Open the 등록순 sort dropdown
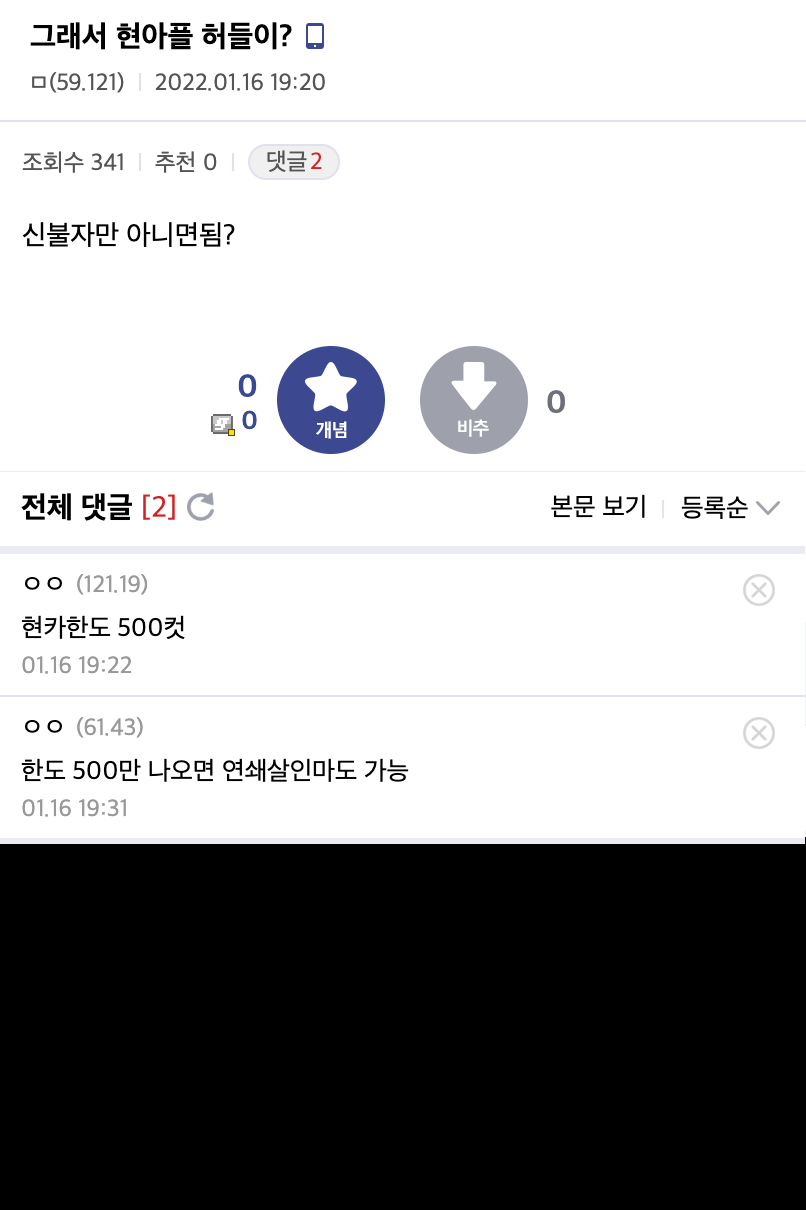The width and height of the screenshot is (806, 1210). pyautogui.click(x=729, y=507)
